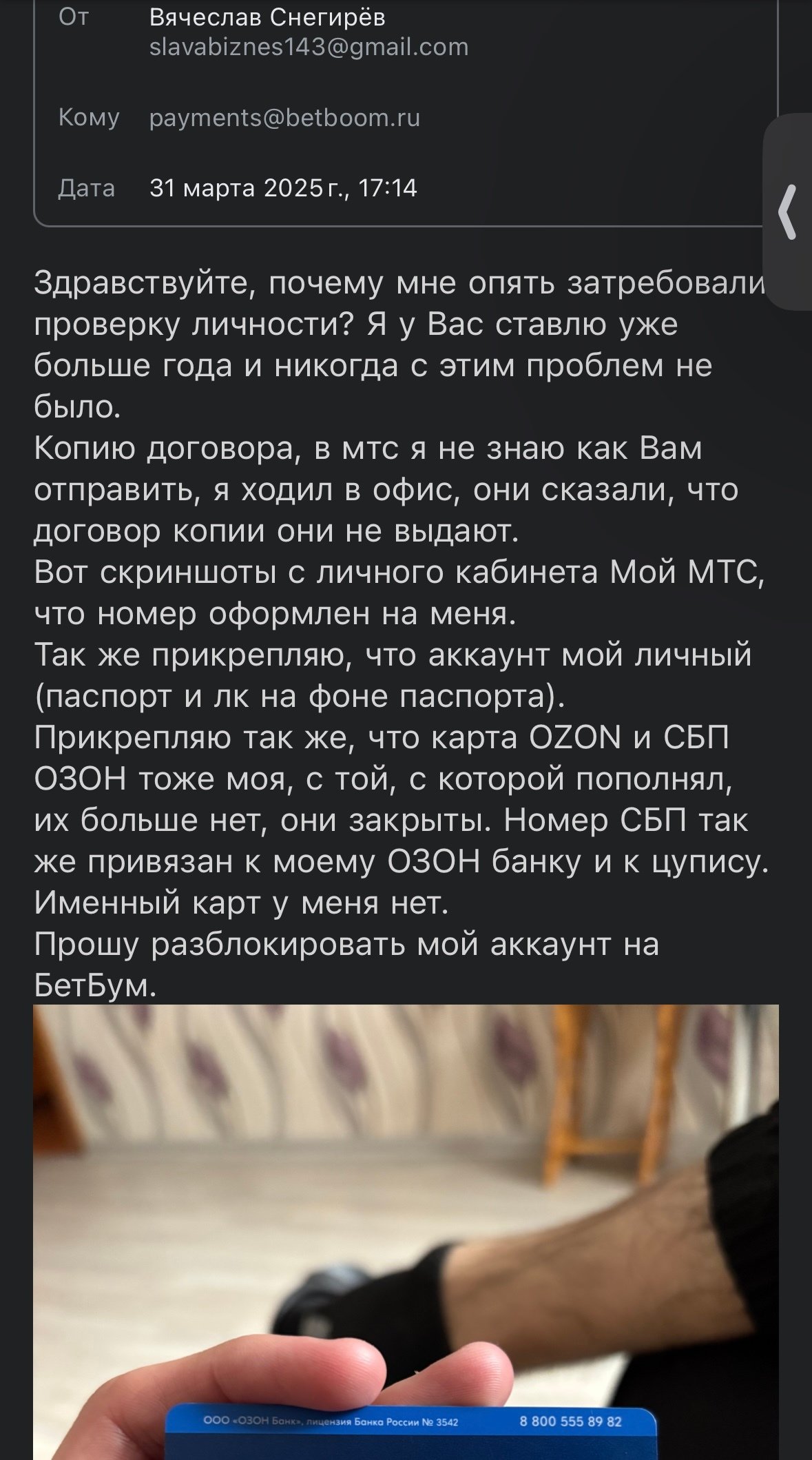Tap recipient address payments@betboom.ru
The height and width of the screenshot is (1460, 812).
(x=284, y=118)
